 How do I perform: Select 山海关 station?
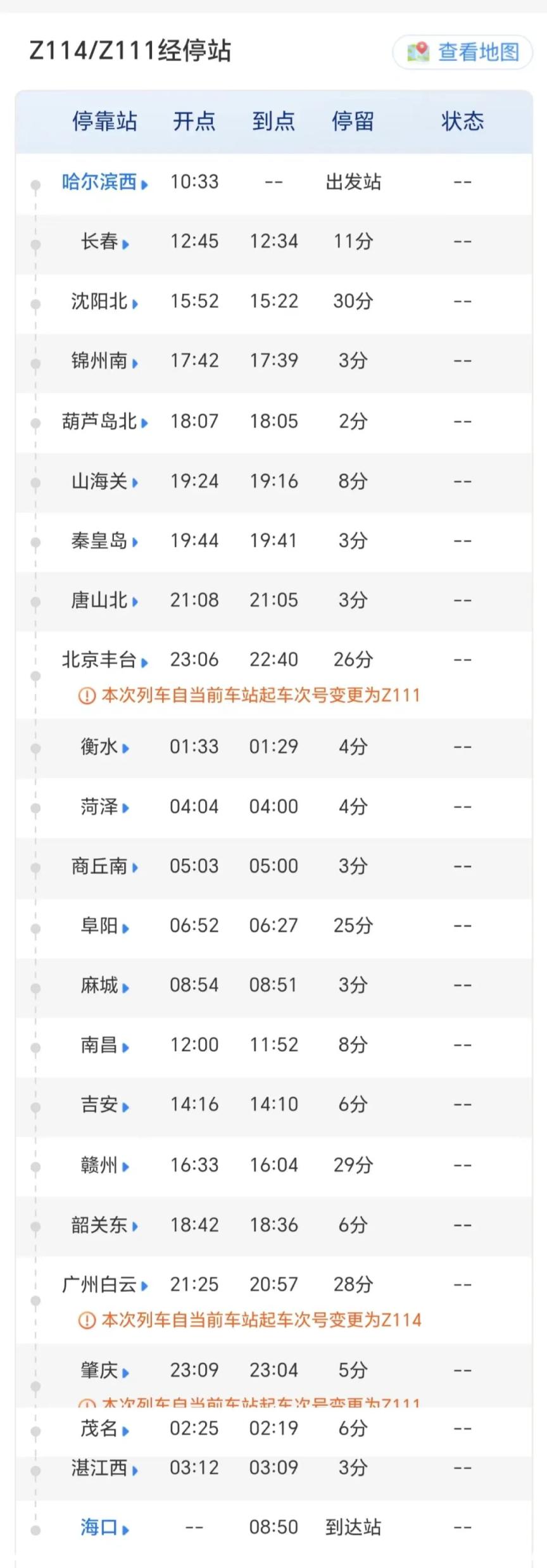[104, 481]
